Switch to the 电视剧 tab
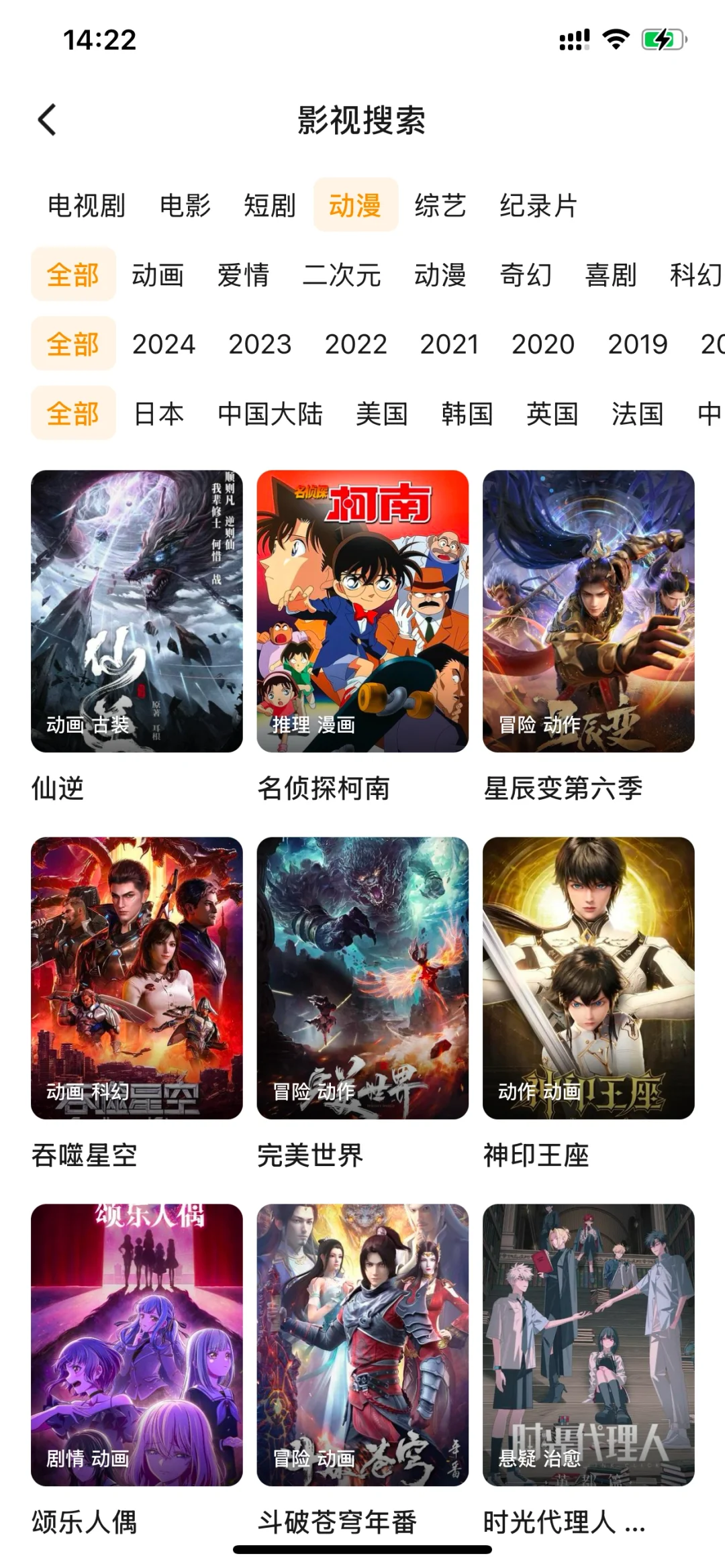This screenshot has height=1568, width=725. [x=87, y=205]
